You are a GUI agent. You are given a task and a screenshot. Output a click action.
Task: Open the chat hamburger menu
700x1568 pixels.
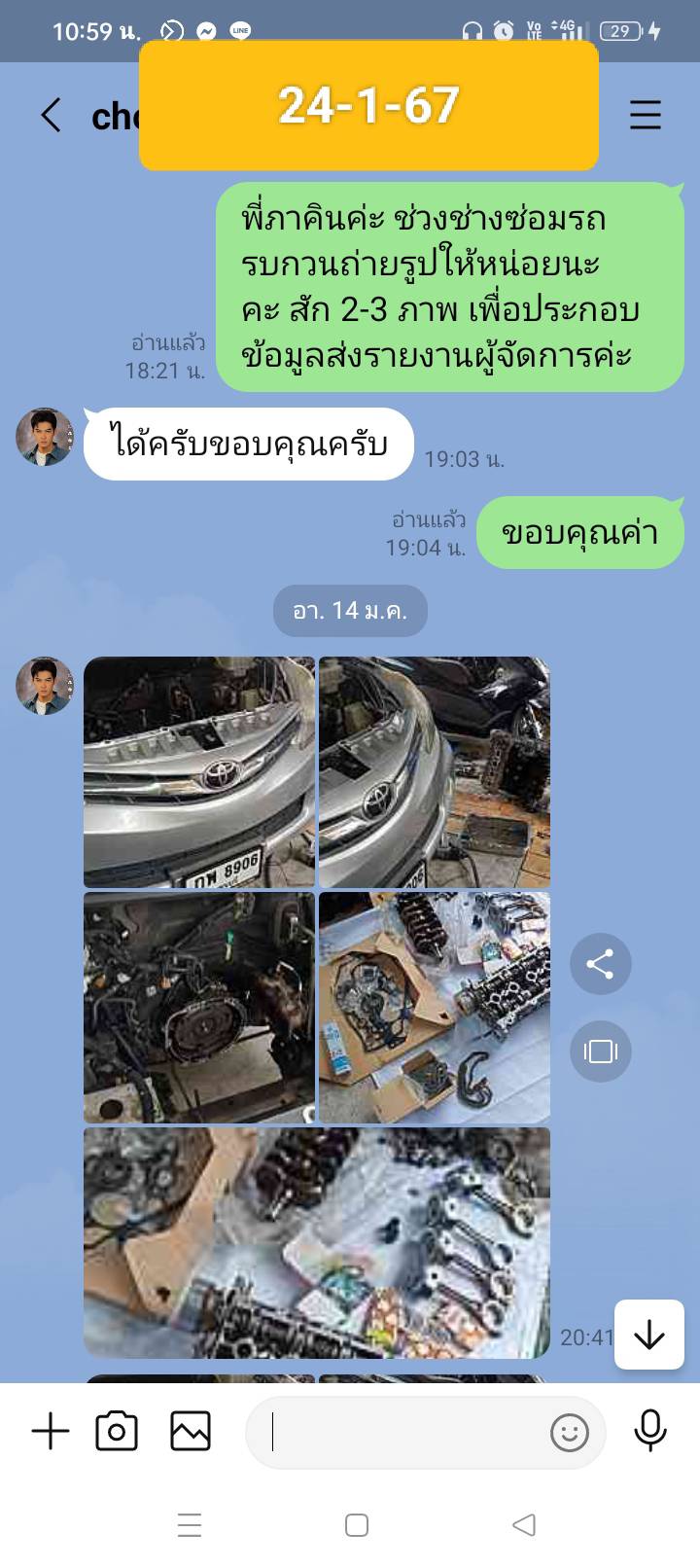pos(645,116)
